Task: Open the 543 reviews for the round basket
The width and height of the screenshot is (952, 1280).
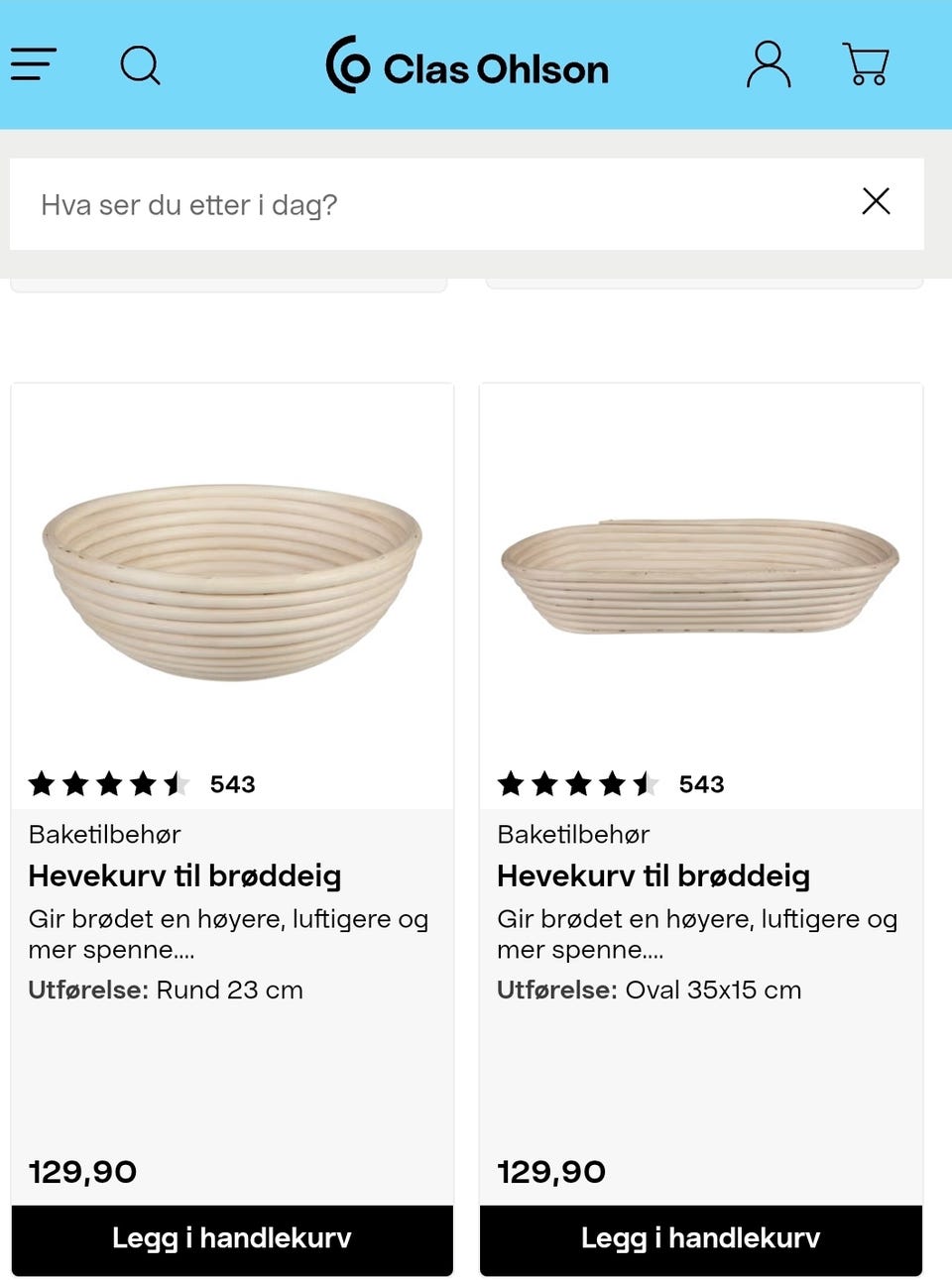Action: (231, 783)
